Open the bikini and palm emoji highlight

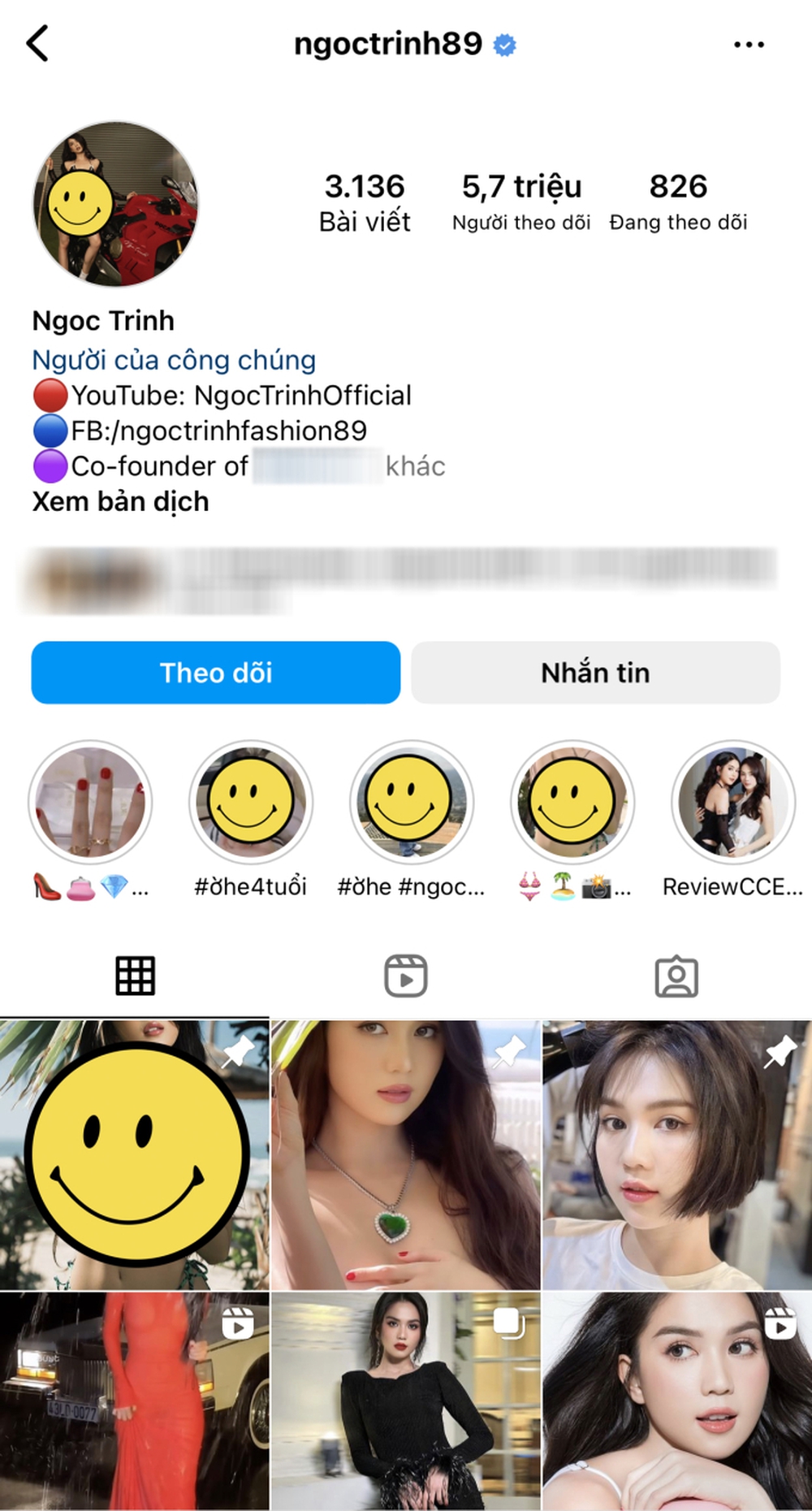572,802
